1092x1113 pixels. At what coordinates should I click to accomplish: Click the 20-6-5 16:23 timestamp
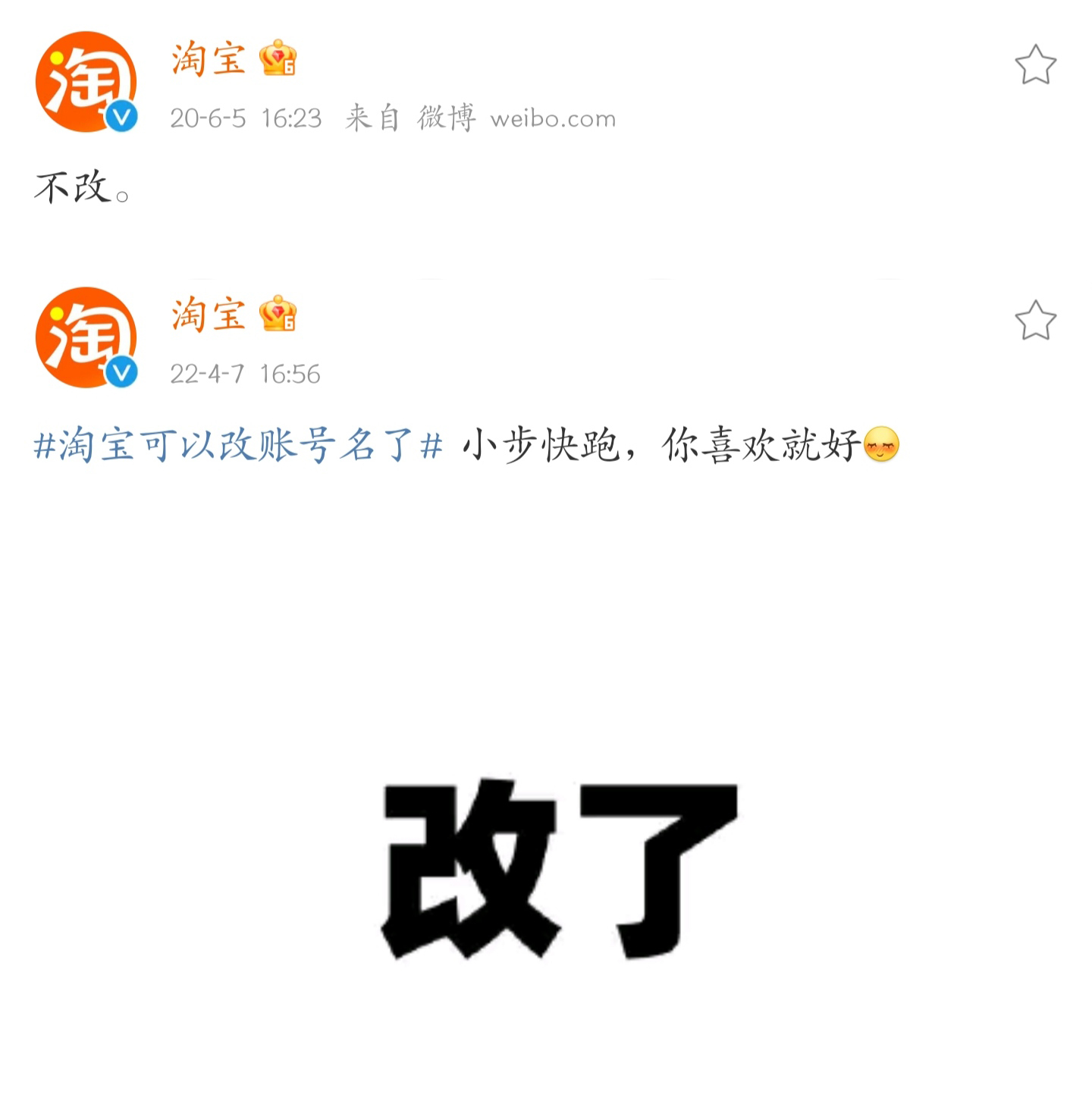click(x=243, y=118)
